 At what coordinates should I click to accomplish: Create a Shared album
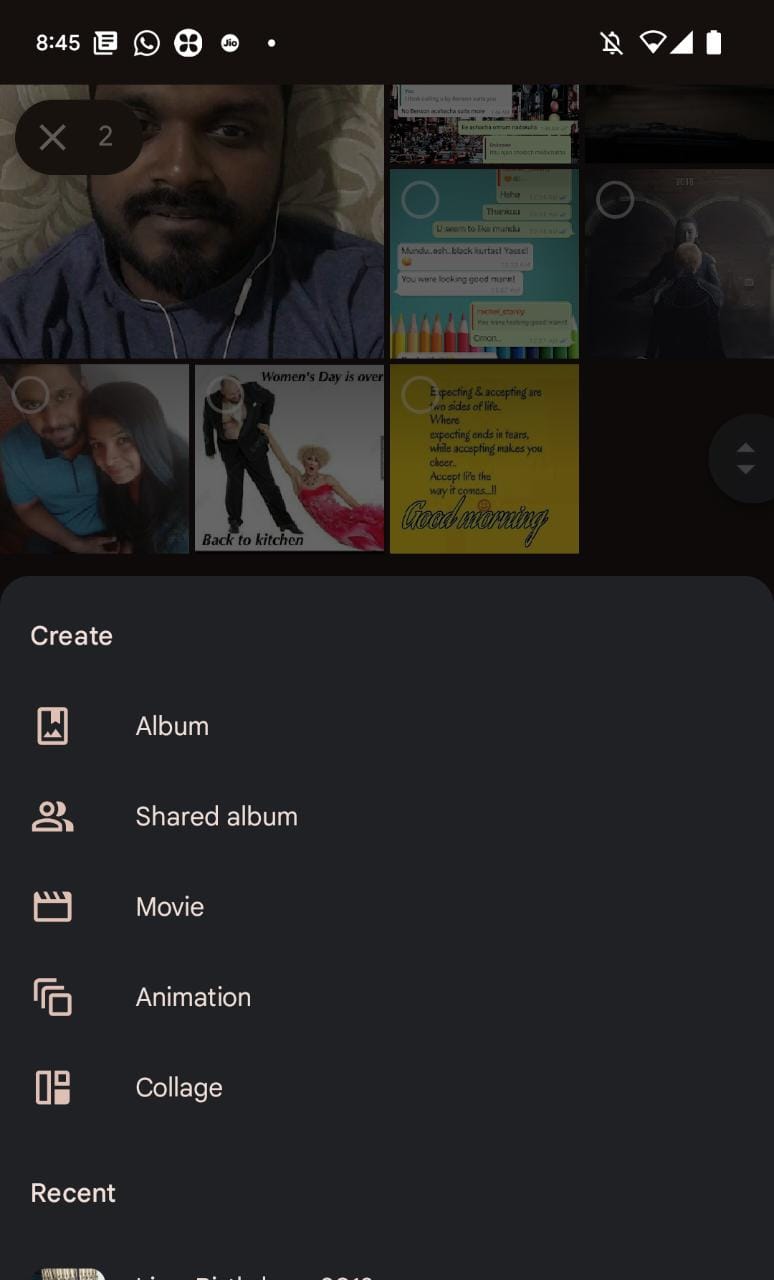(x=216, y=816)
